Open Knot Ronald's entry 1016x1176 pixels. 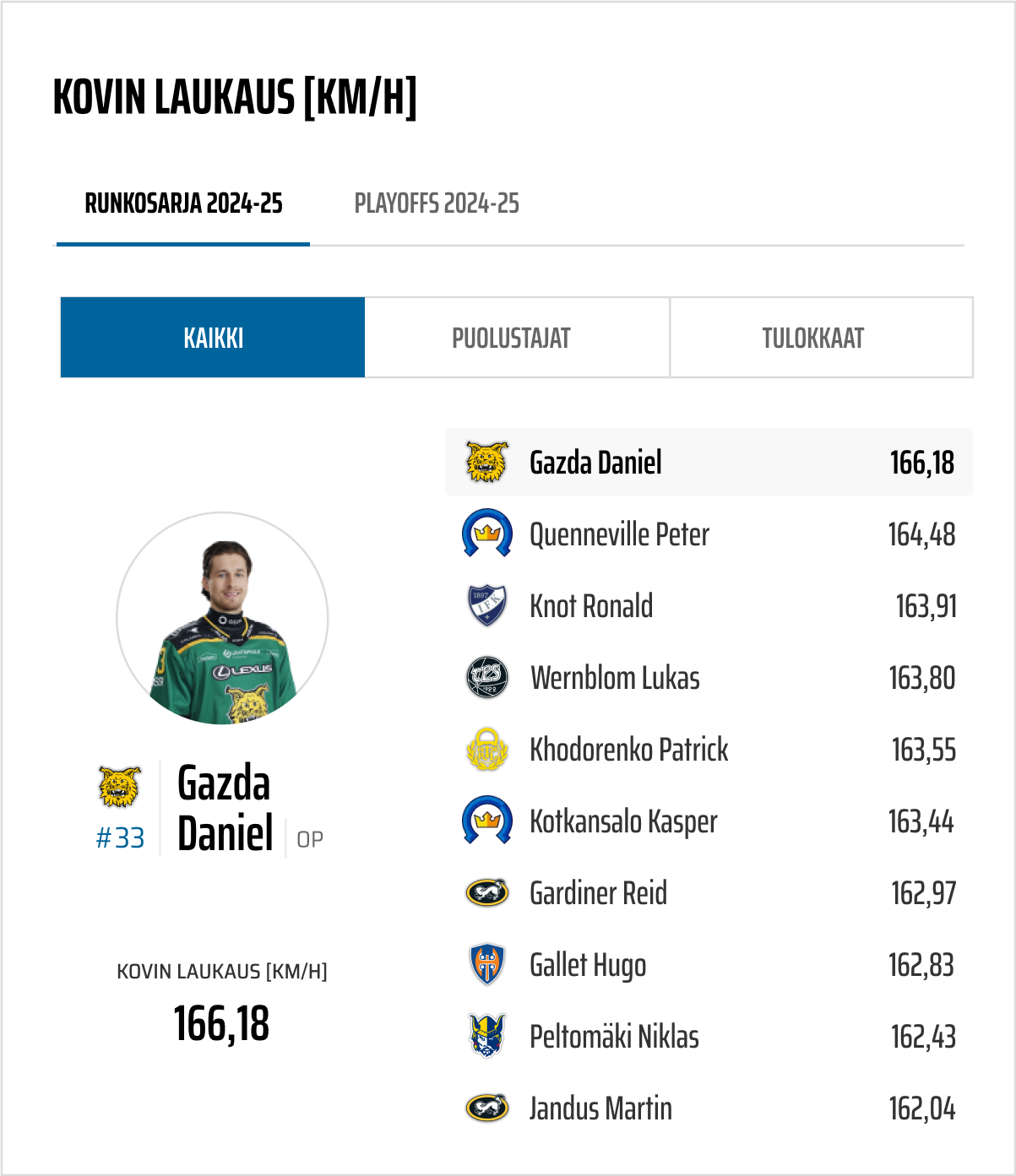coord(708,606)
